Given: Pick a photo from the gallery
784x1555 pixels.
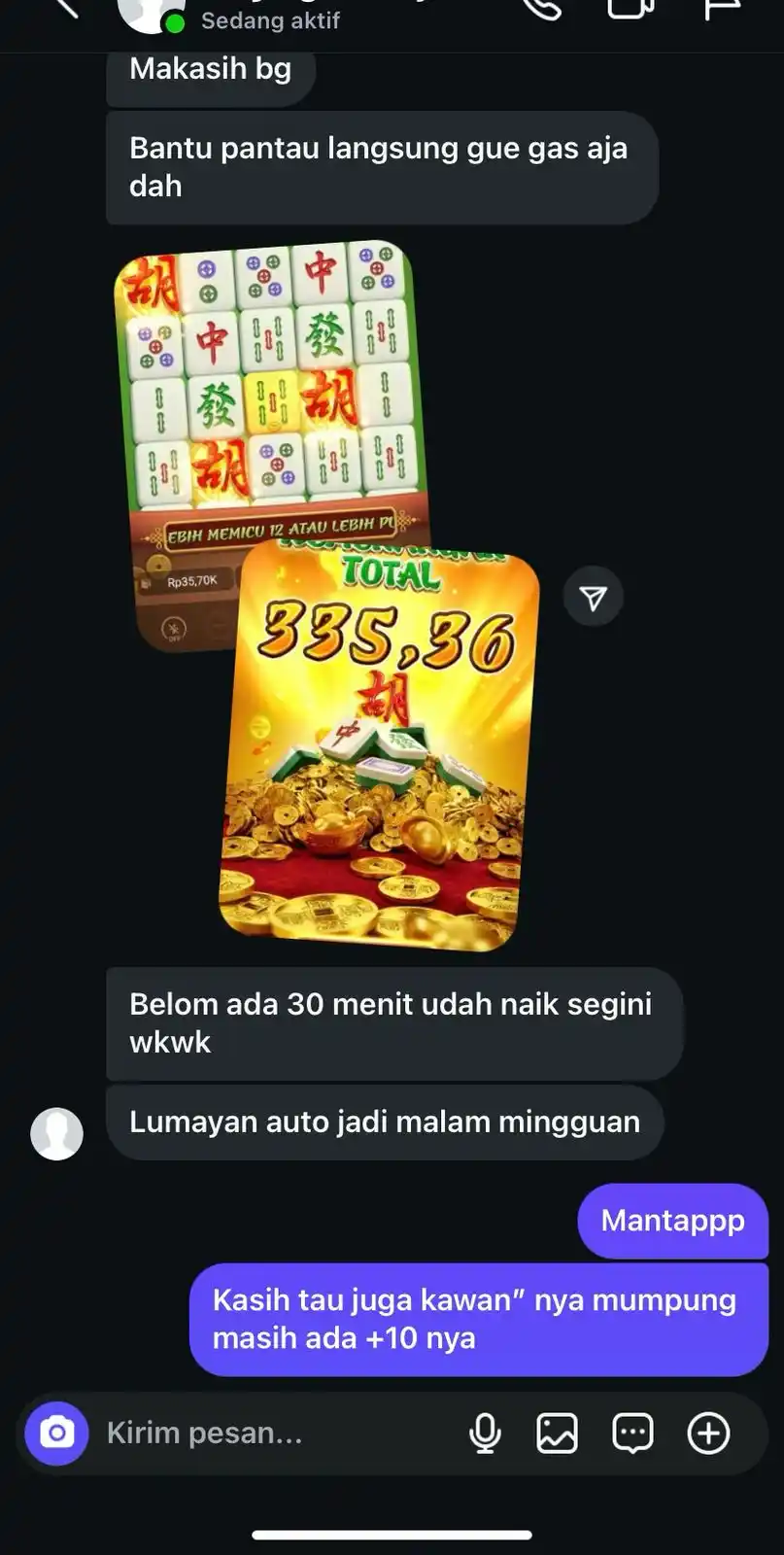Looking at the screenshot, I should pyautogui.click(x=557, y=1433).
